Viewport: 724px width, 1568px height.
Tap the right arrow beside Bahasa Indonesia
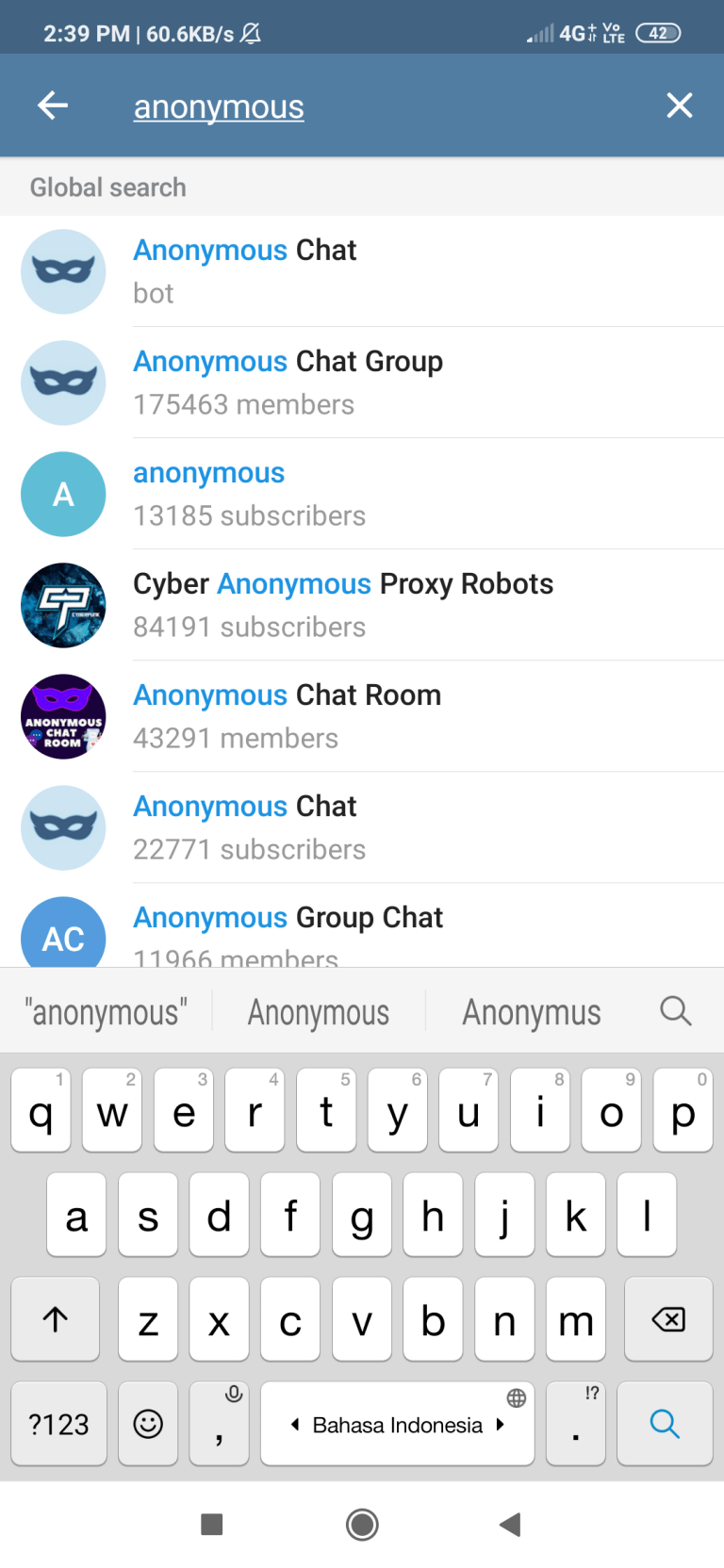[500, 1423]
